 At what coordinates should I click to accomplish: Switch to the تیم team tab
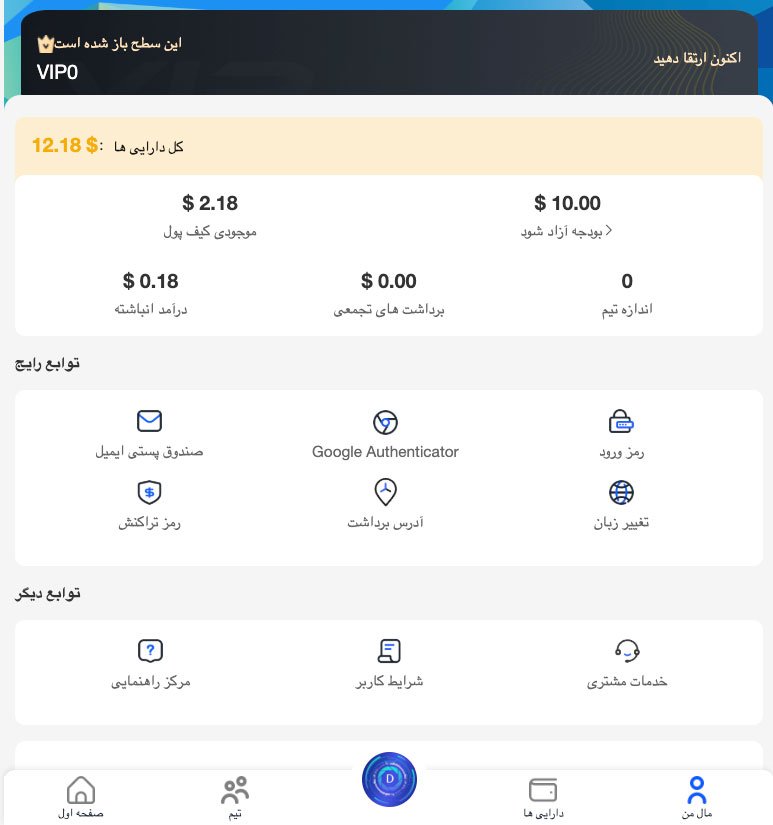click(x=235, y=797)
